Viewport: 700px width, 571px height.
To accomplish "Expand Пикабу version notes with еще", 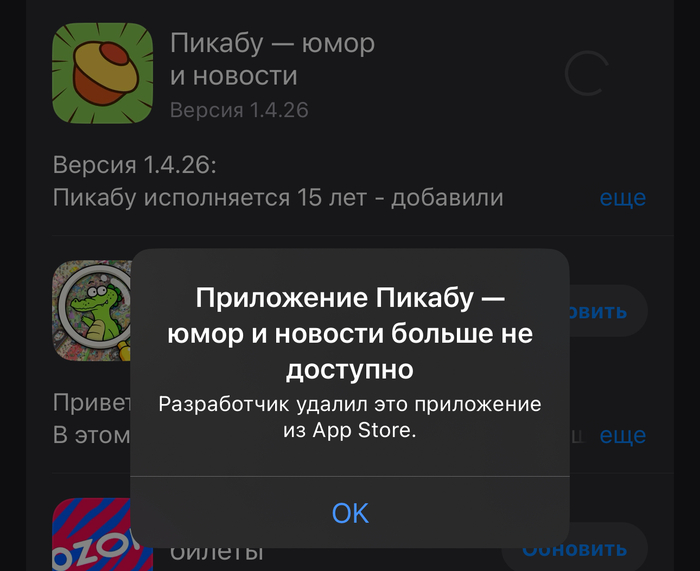I will [622, 198].
